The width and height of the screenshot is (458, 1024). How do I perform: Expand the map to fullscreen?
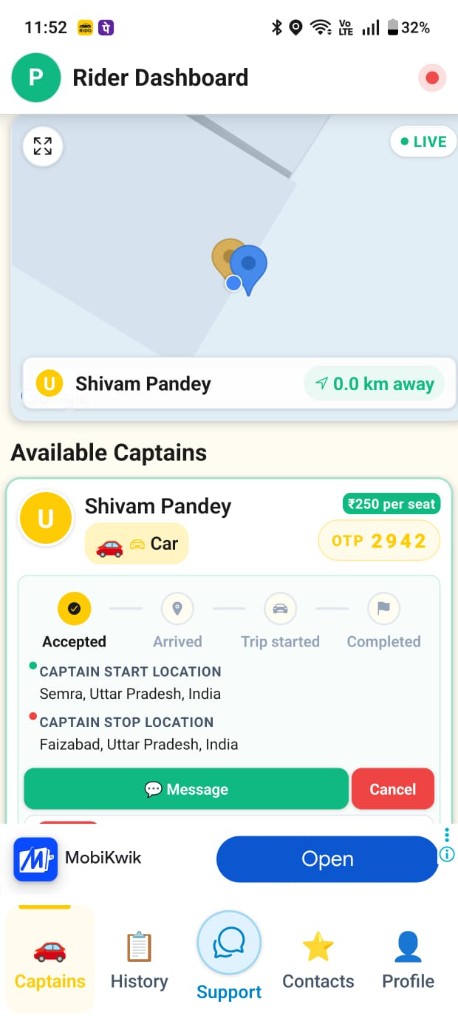pos(42,146)
